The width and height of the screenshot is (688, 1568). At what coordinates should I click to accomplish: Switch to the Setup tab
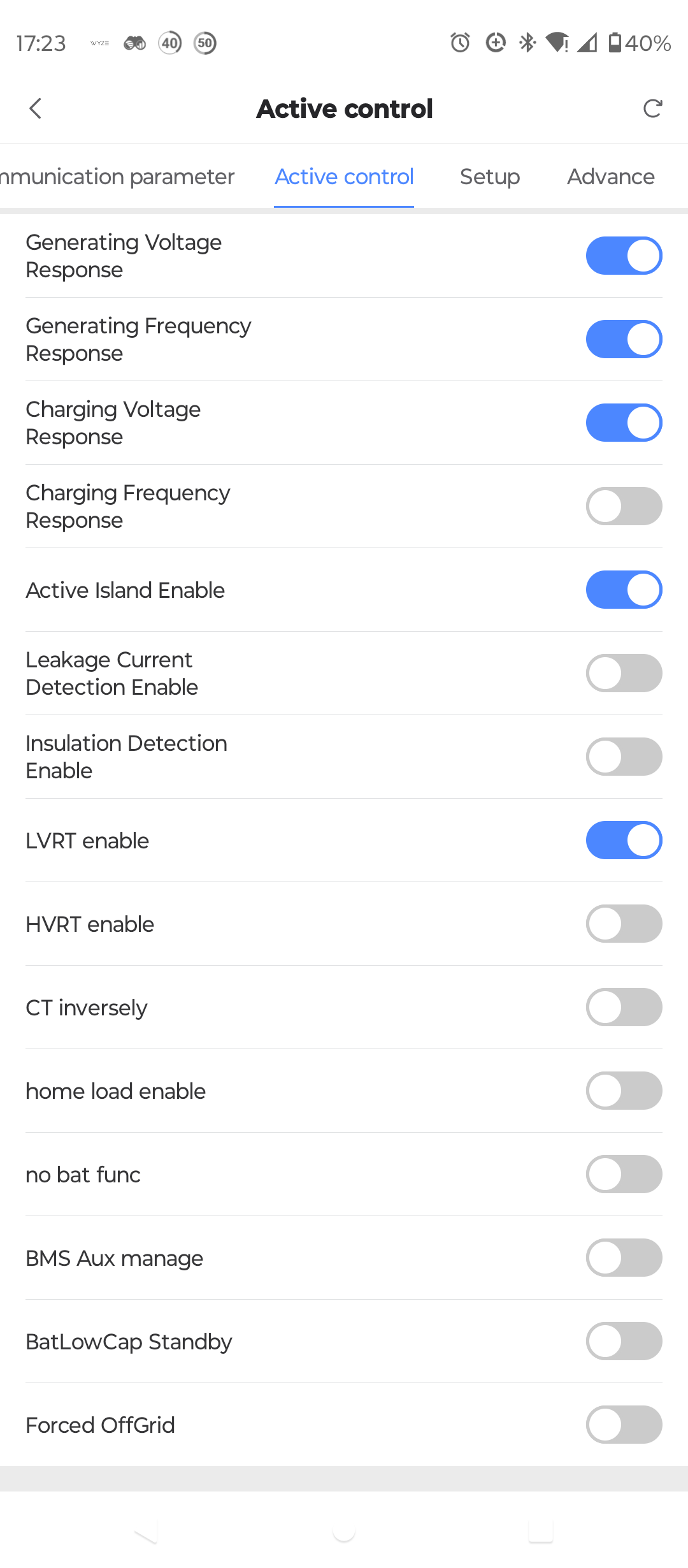click(490, 177)
